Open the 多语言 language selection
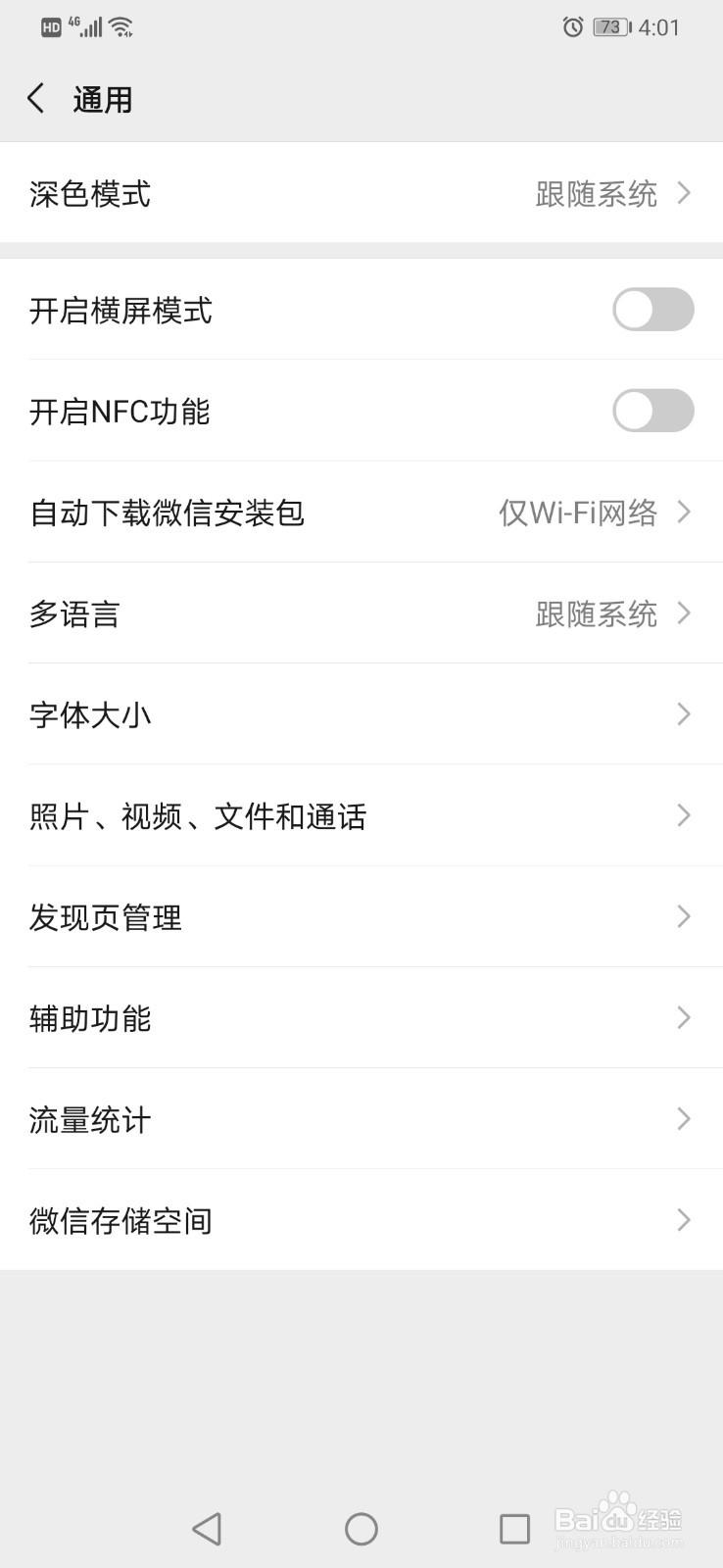Screen dimensions: 723x1568 (361, 613)
